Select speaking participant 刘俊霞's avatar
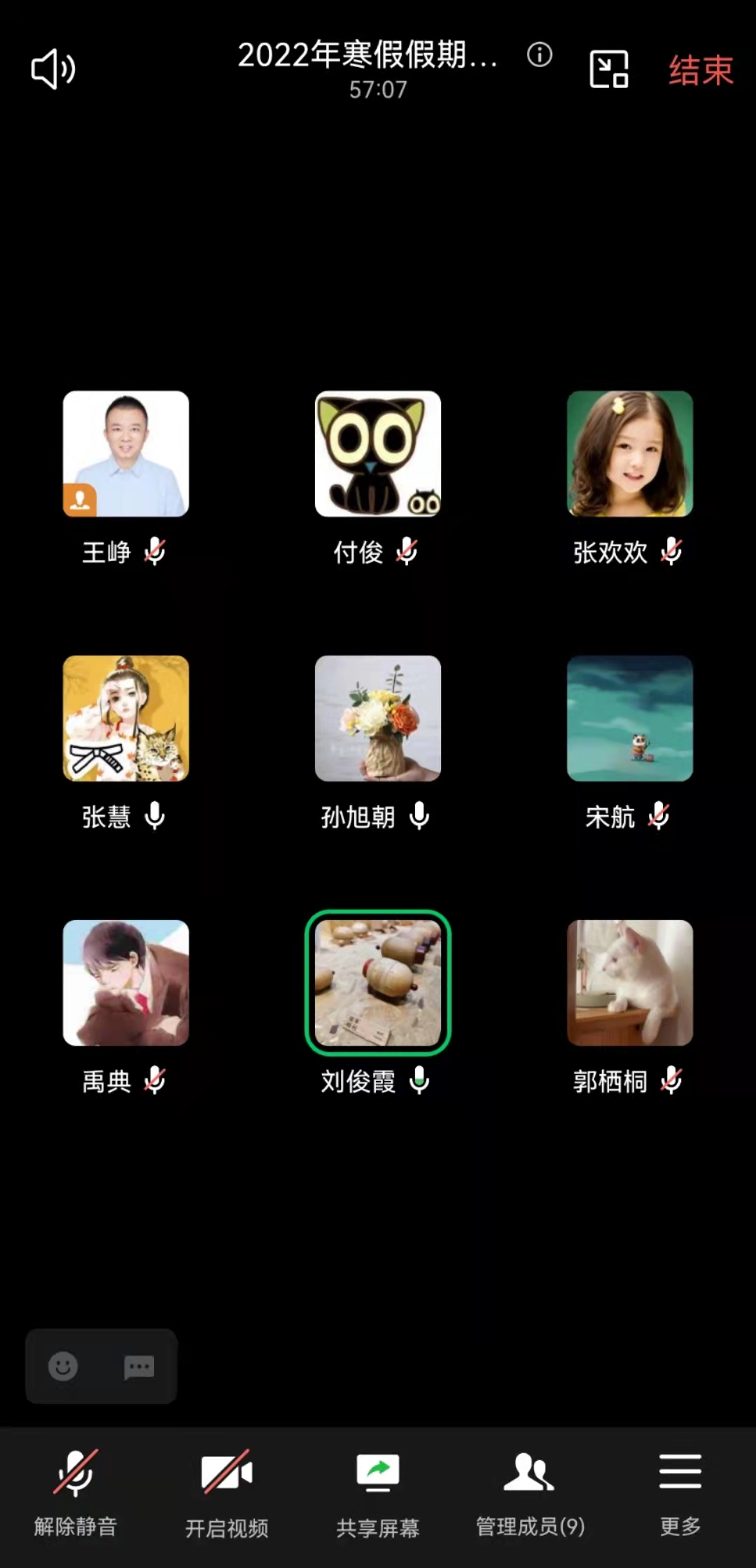756x1568 pixels. [378, 983]
